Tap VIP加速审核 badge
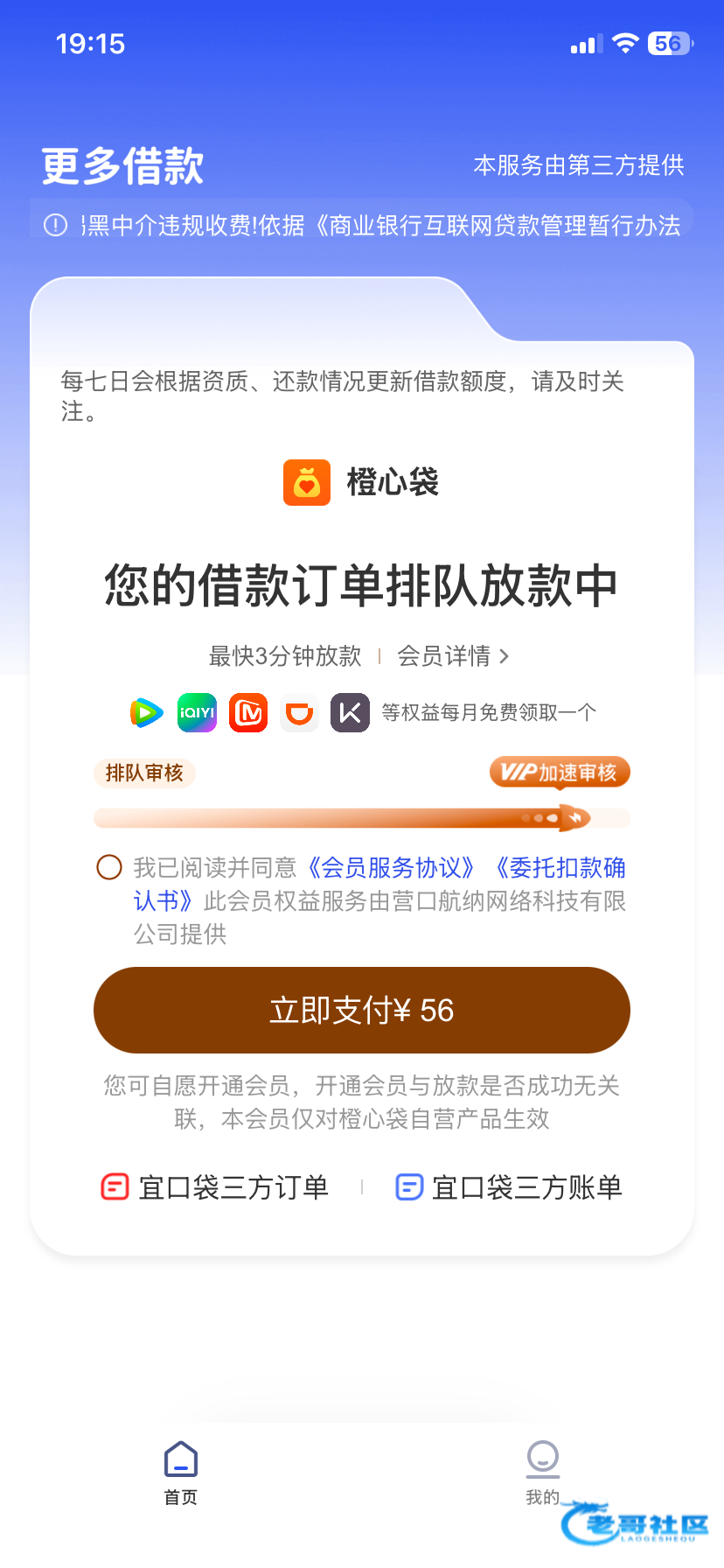 pyautogui.click(x=560, y=773)
